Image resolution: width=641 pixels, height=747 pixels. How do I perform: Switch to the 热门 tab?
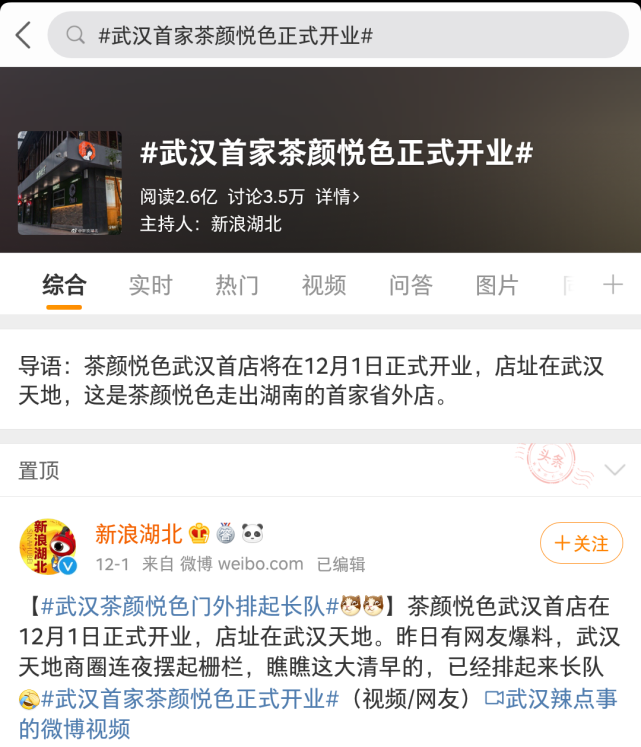[x=237, y=285]
